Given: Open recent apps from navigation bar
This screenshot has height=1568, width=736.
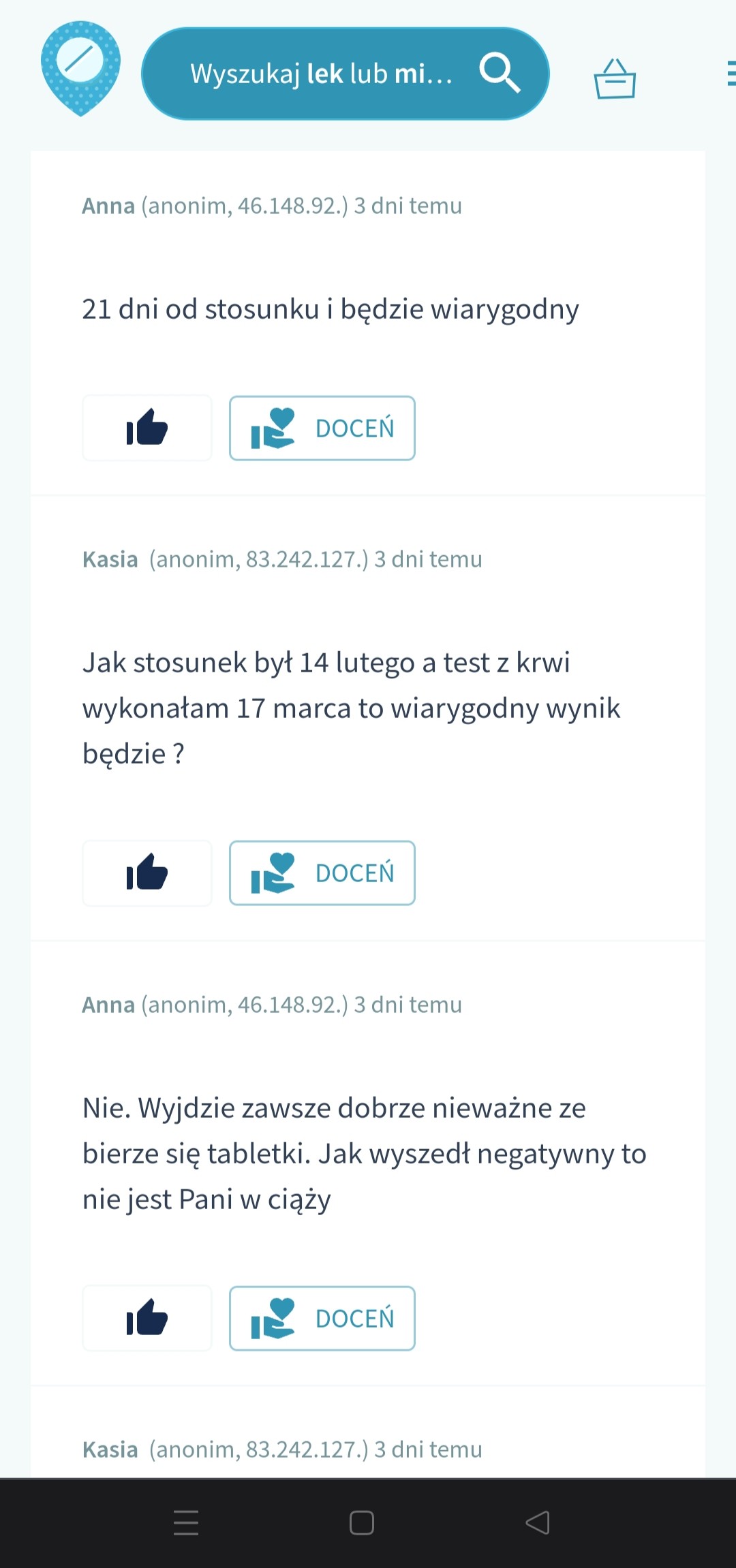Looking at the screenshot, I should tap(185, 1522).
